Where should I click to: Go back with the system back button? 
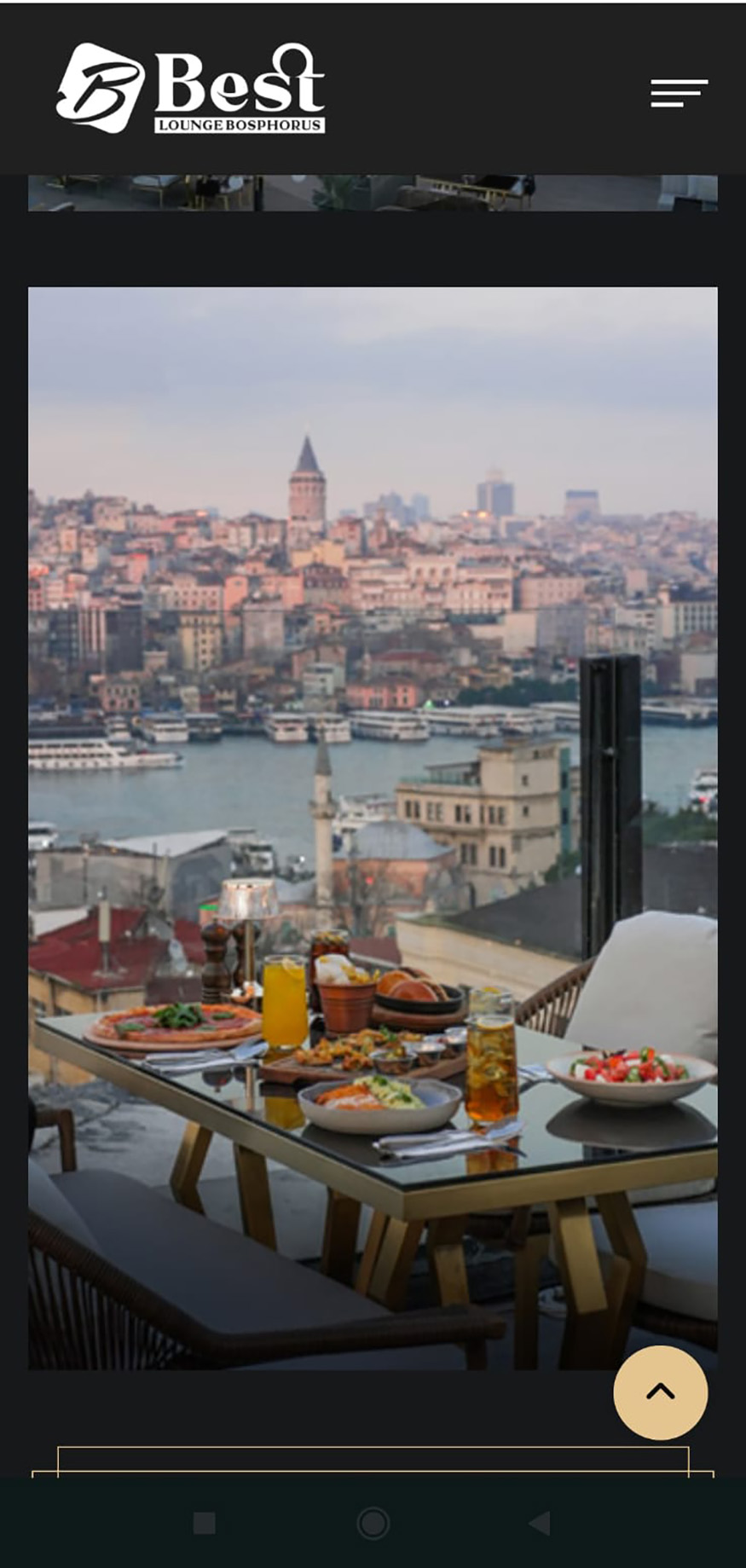(x=539, y=1523)
